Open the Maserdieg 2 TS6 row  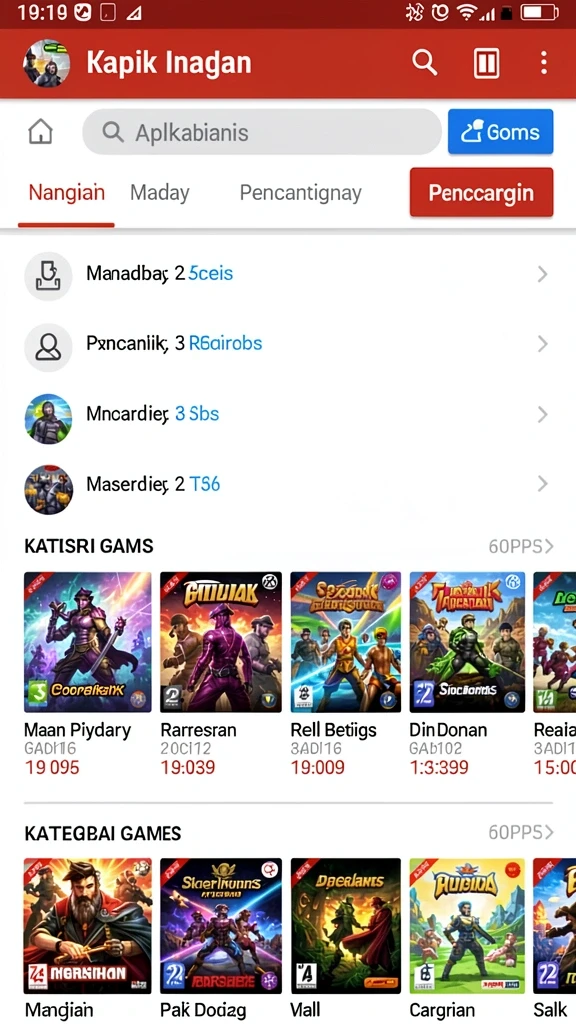click(x=288, y=485)
